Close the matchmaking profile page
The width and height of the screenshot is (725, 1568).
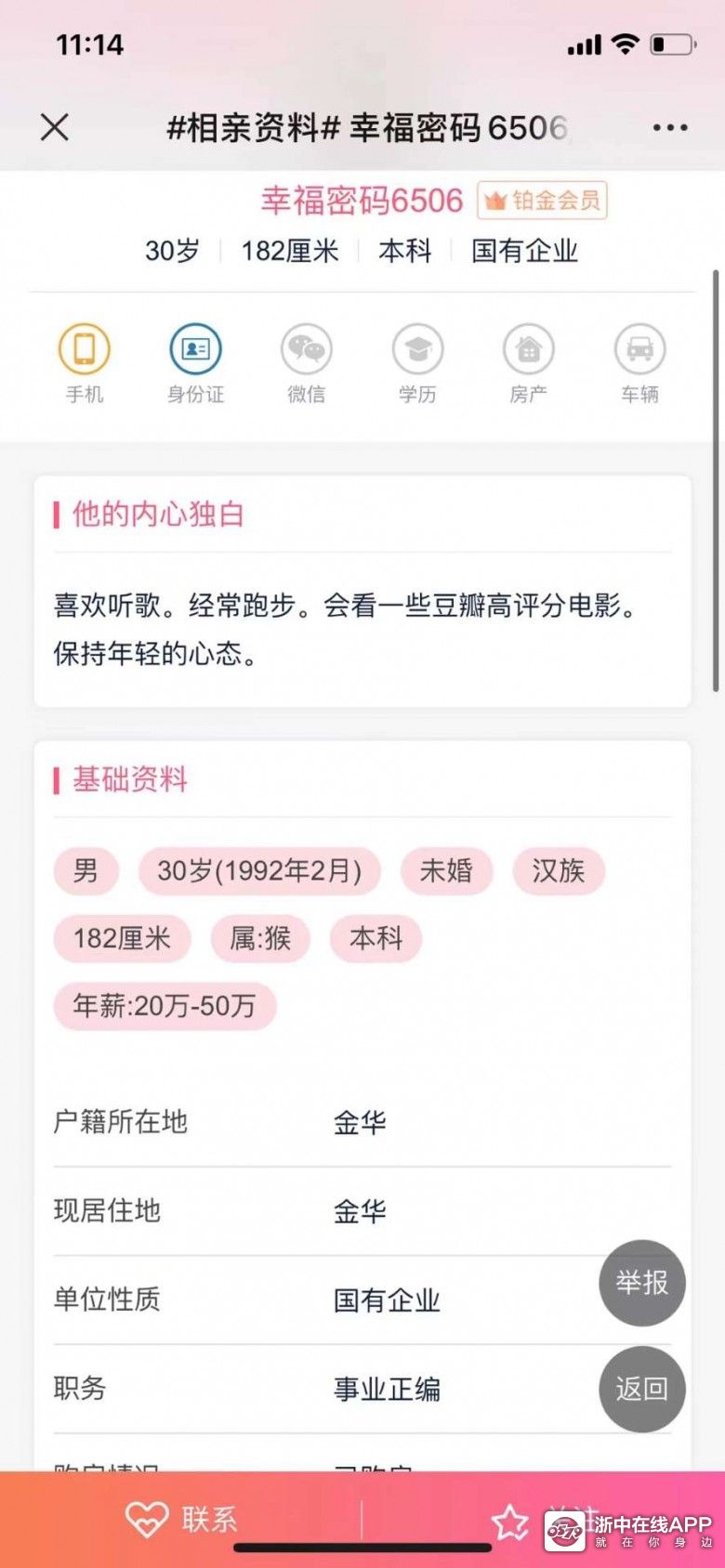coord(55,127)
